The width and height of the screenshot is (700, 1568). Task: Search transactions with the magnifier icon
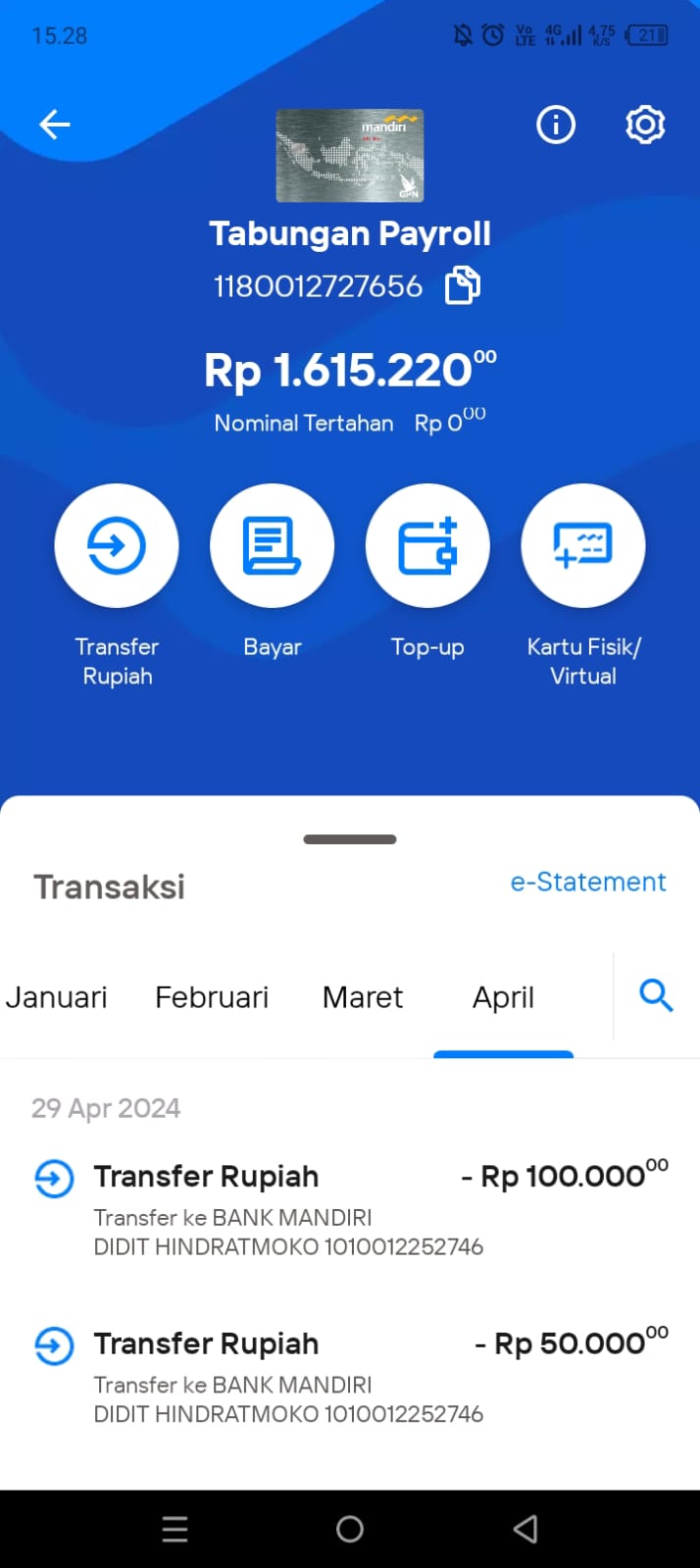tap(656, 995)
